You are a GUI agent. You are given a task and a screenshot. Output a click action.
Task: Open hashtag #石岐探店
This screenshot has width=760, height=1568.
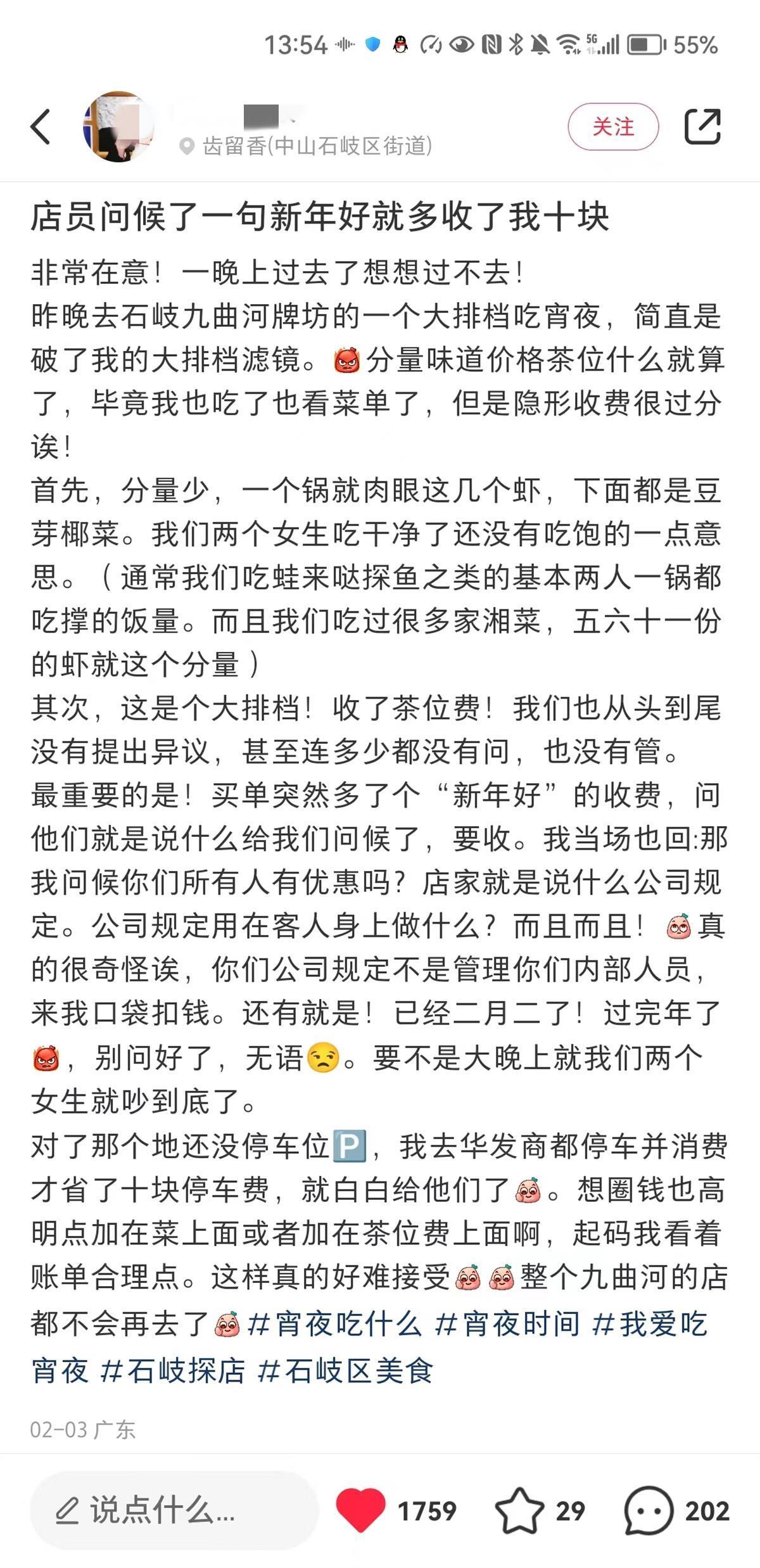(173, 1370)
